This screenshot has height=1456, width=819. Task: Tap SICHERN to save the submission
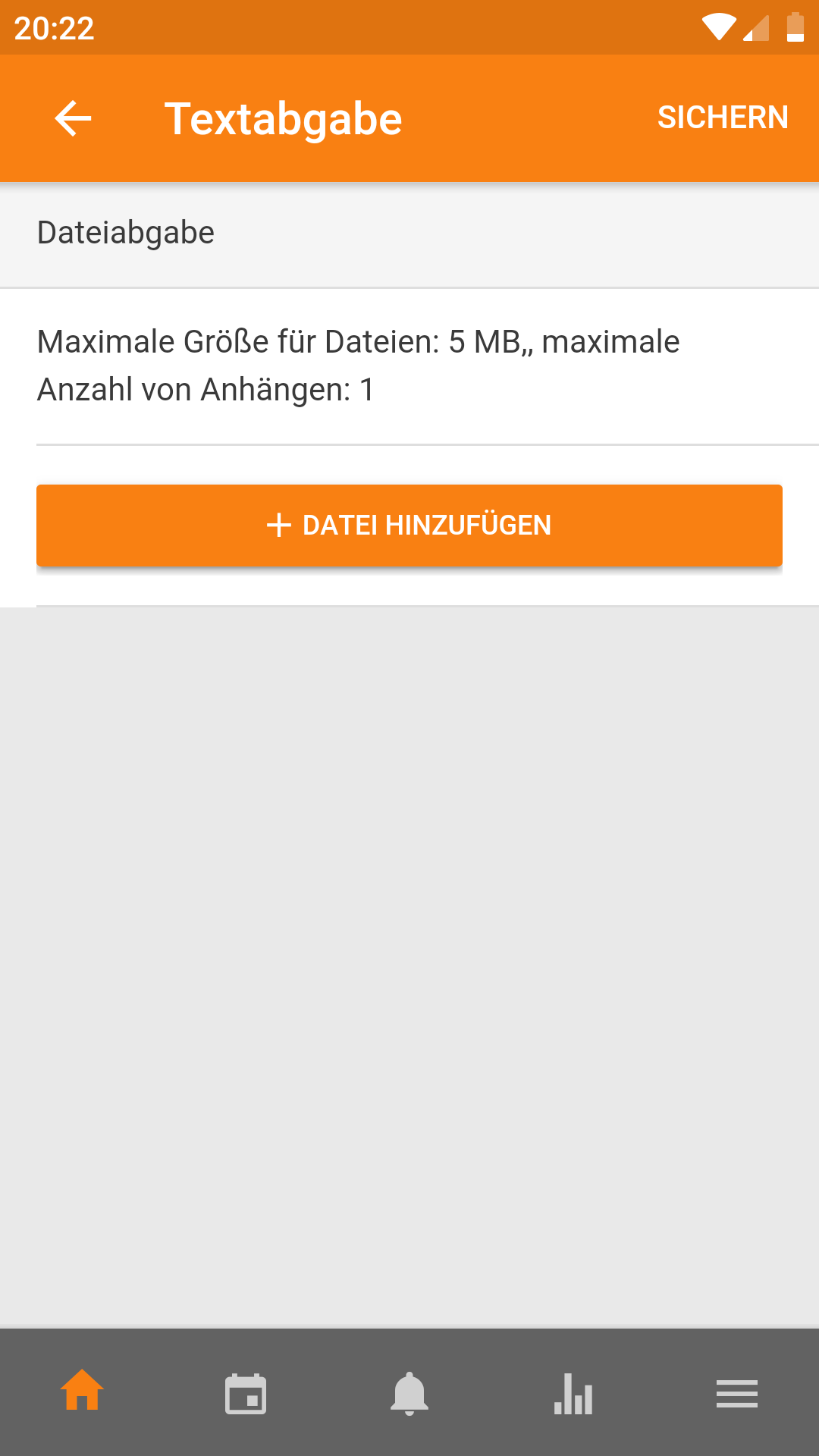click(722, 118)
